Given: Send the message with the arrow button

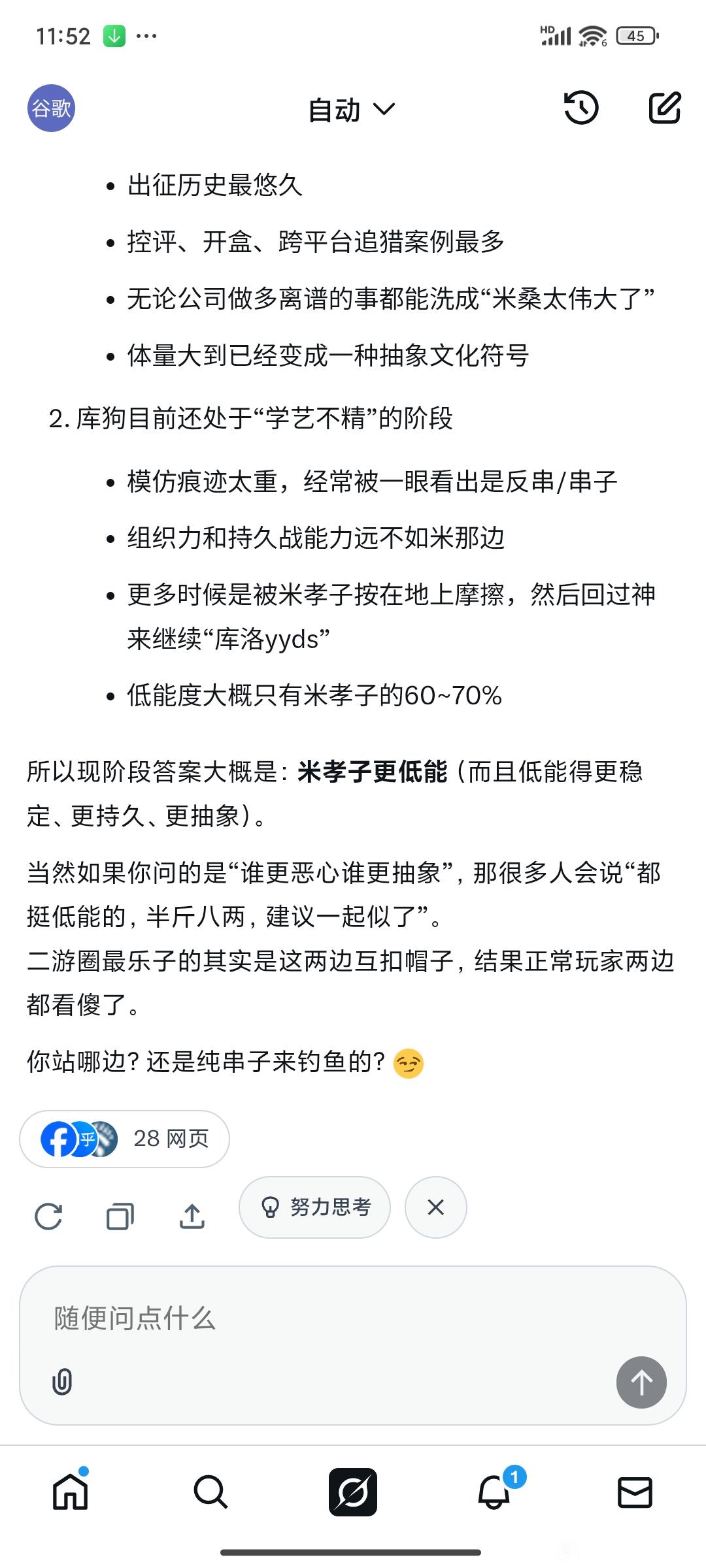Looking at the screenshot, I should (x=641, y=1382).
